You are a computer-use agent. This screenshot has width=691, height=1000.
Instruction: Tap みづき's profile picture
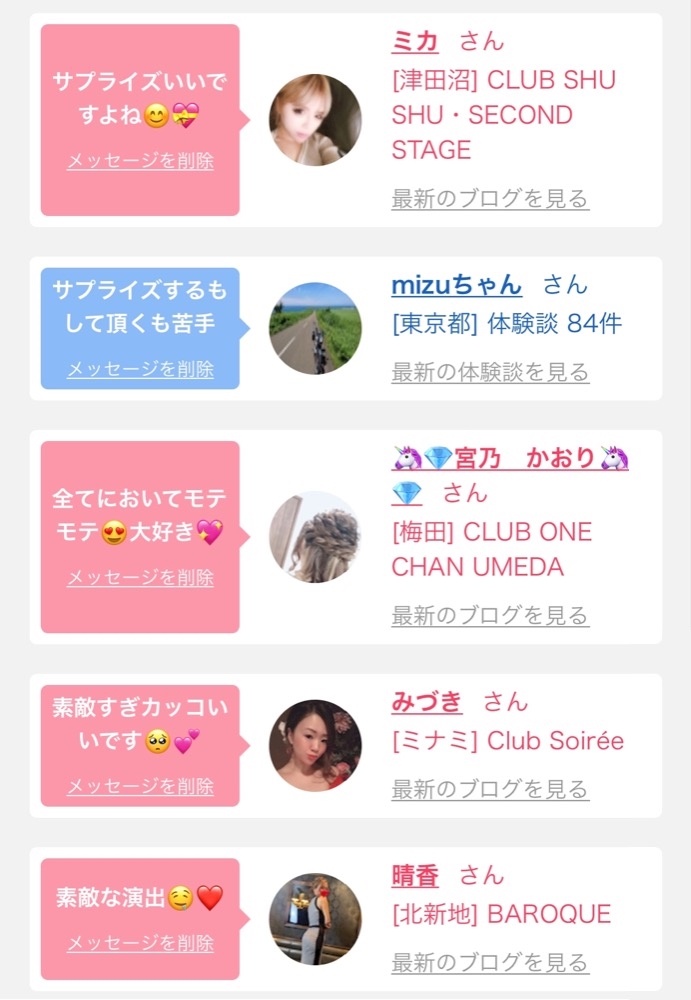pos(315,746)
